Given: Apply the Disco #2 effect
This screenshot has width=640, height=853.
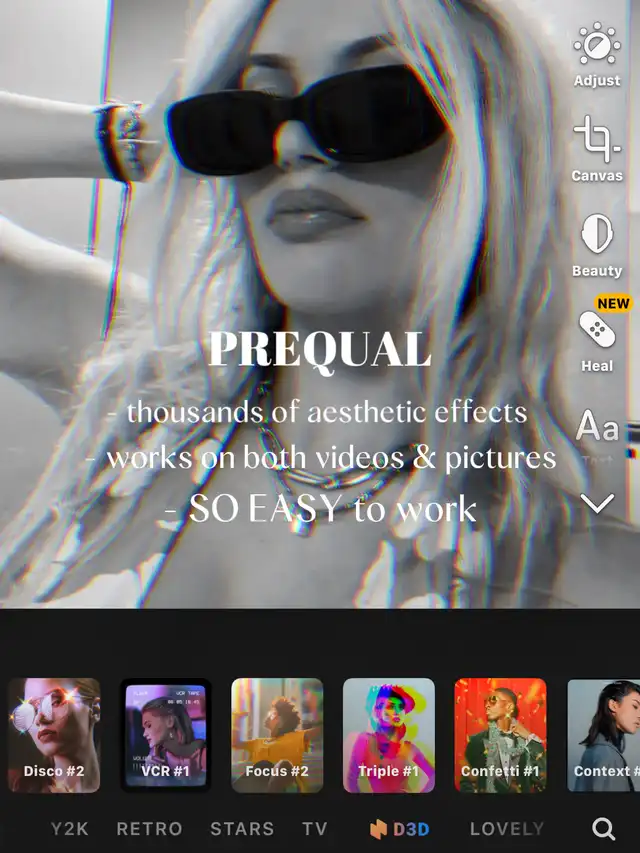Looking at the screenshot, I should 54,735.
